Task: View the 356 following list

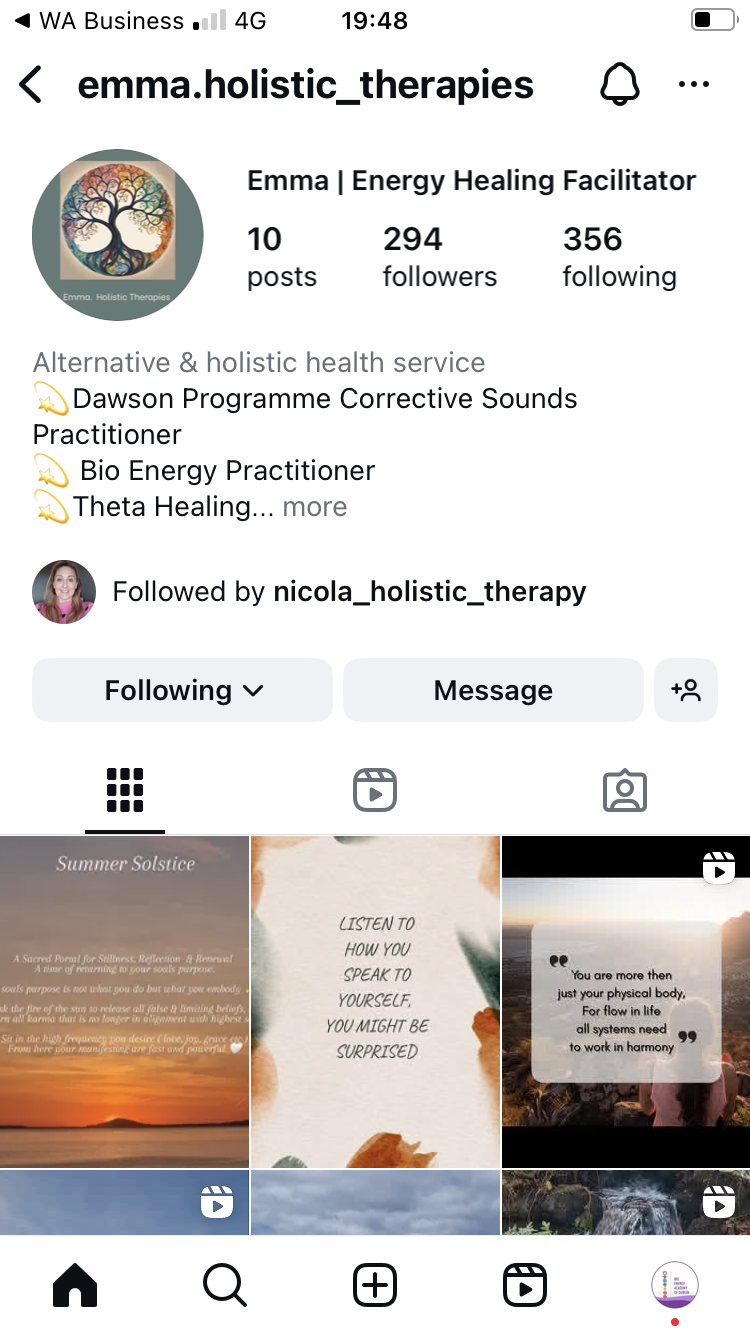Action: 619,256
